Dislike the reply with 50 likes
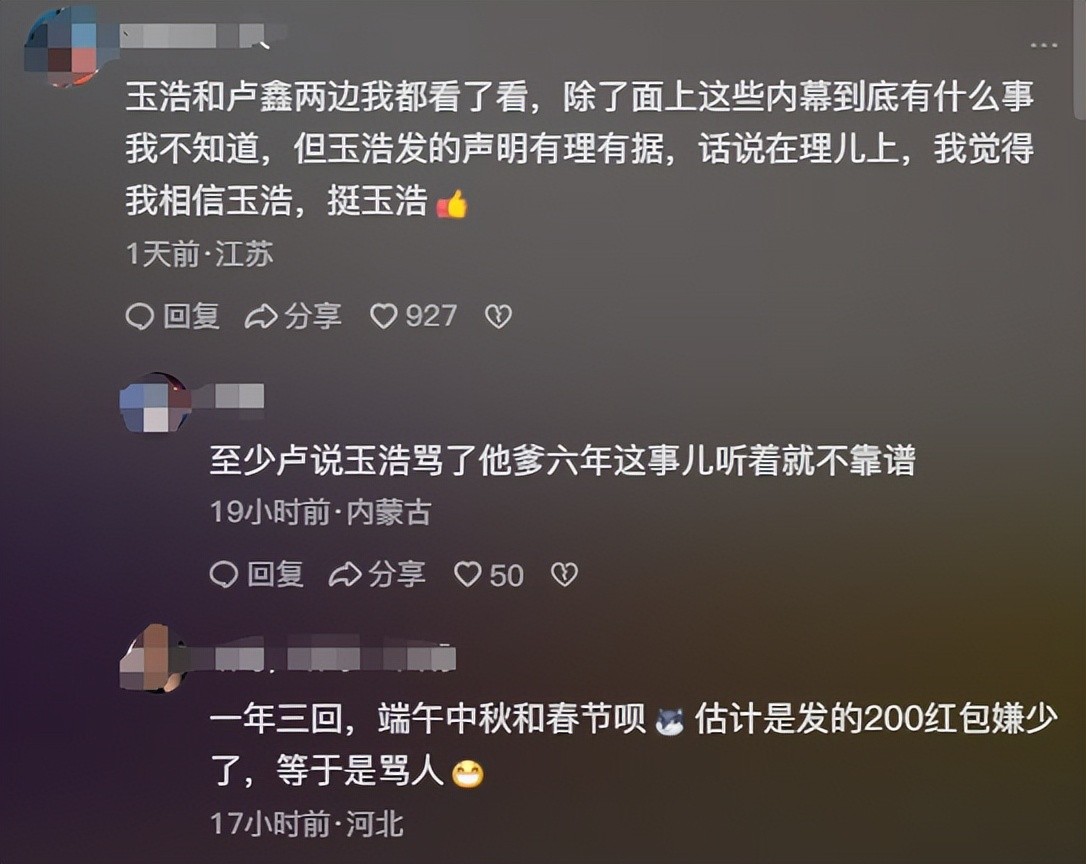 [x=565, y=574]
